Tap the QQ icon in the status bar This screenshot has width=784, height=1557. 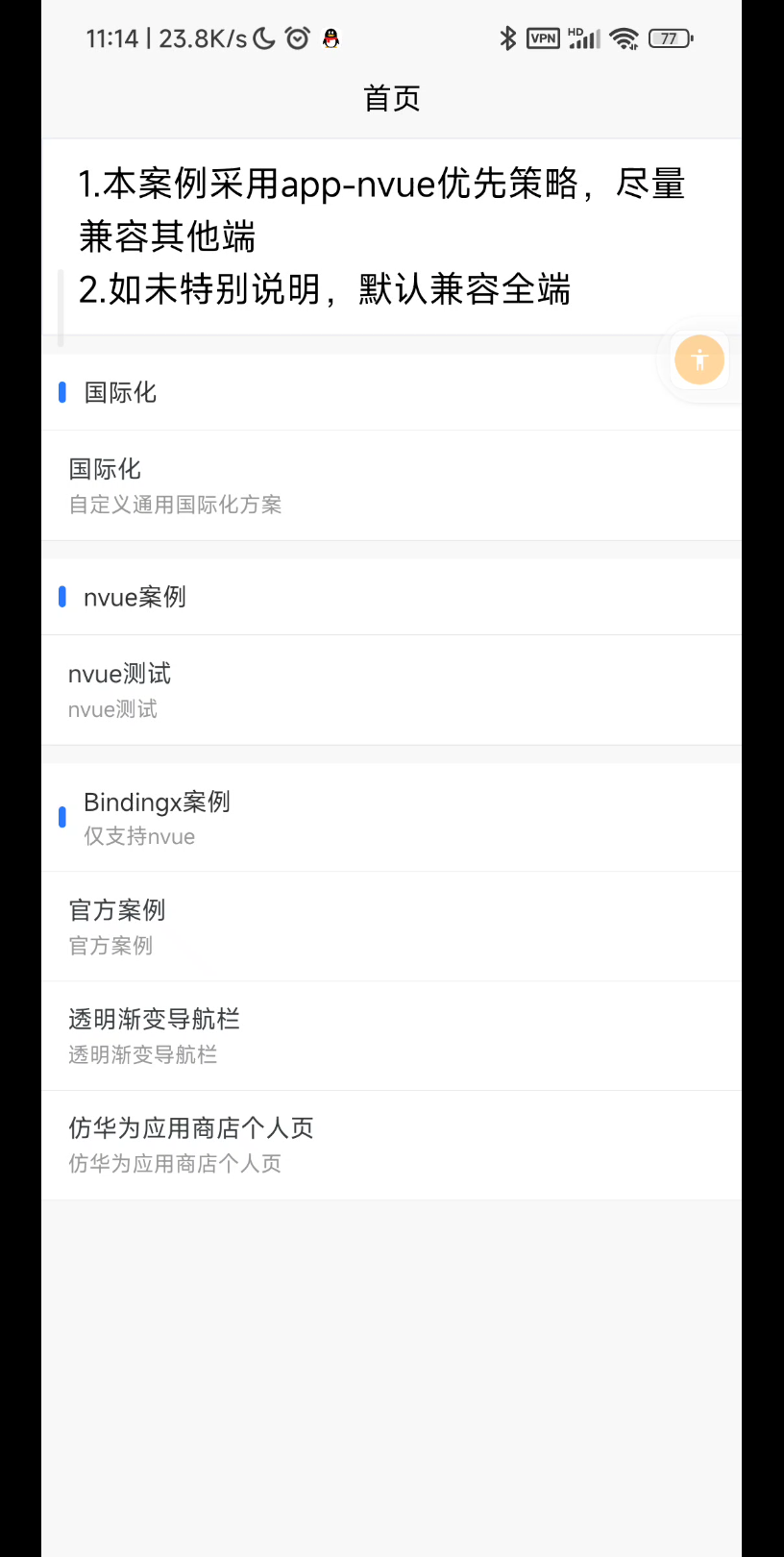coord(330,38)
